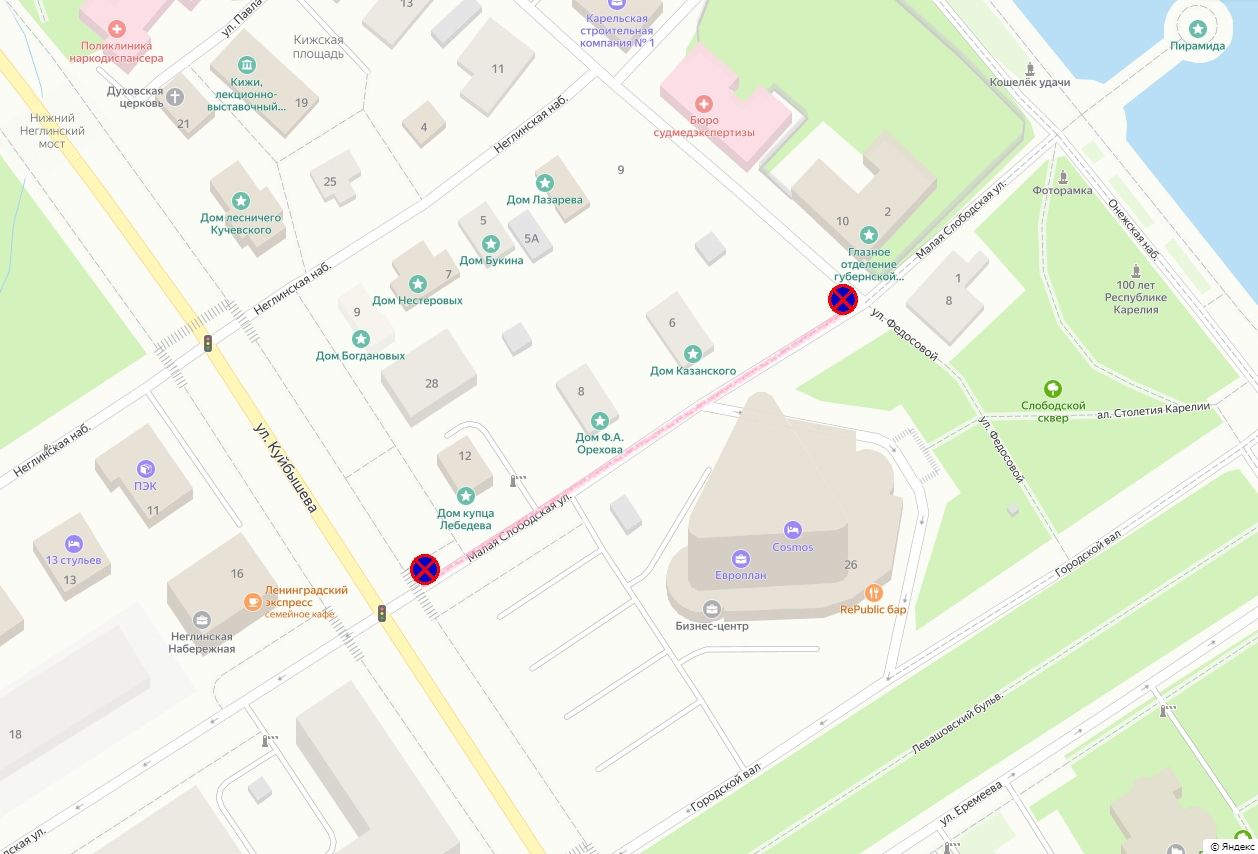Select the Духовская церковь marker
The width and height of the screenshot is (1258, 854).
coord(175,97)
